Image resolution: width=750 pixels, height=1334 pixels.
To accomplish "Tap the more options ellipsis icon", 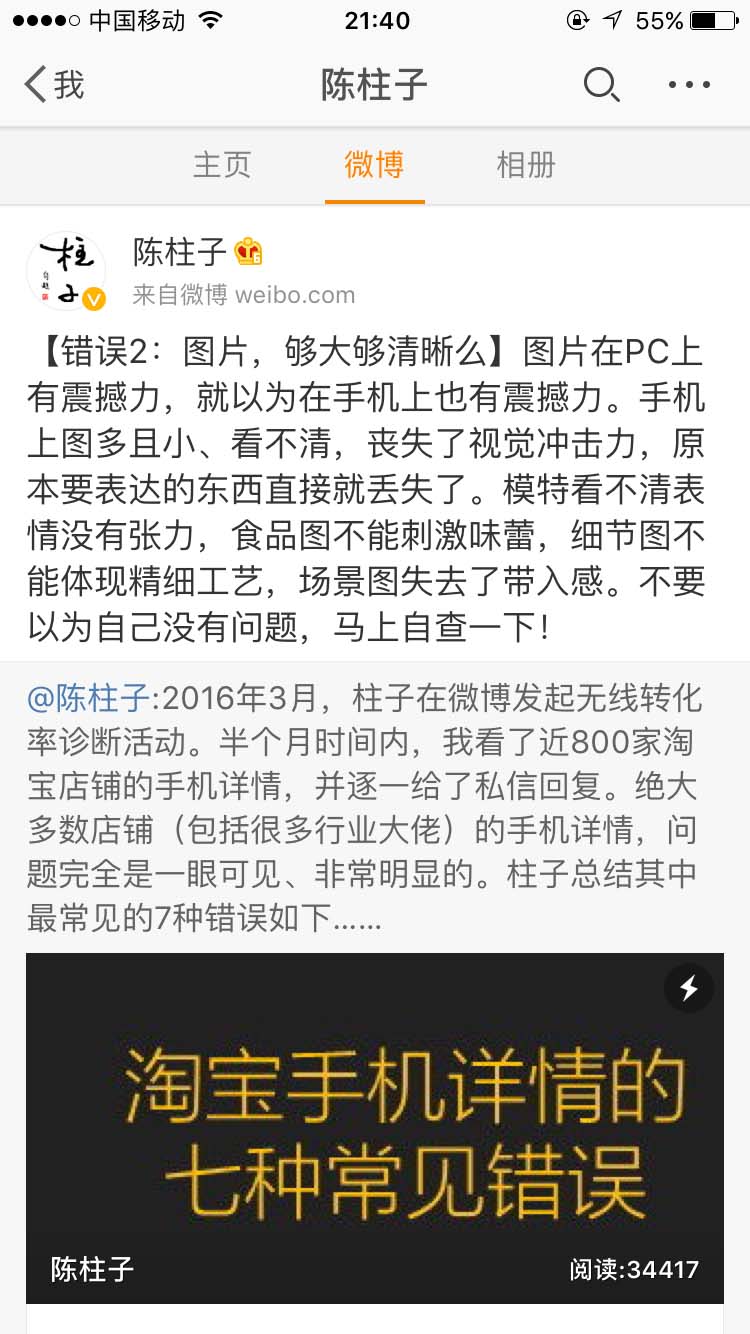I will coord(687,86).
